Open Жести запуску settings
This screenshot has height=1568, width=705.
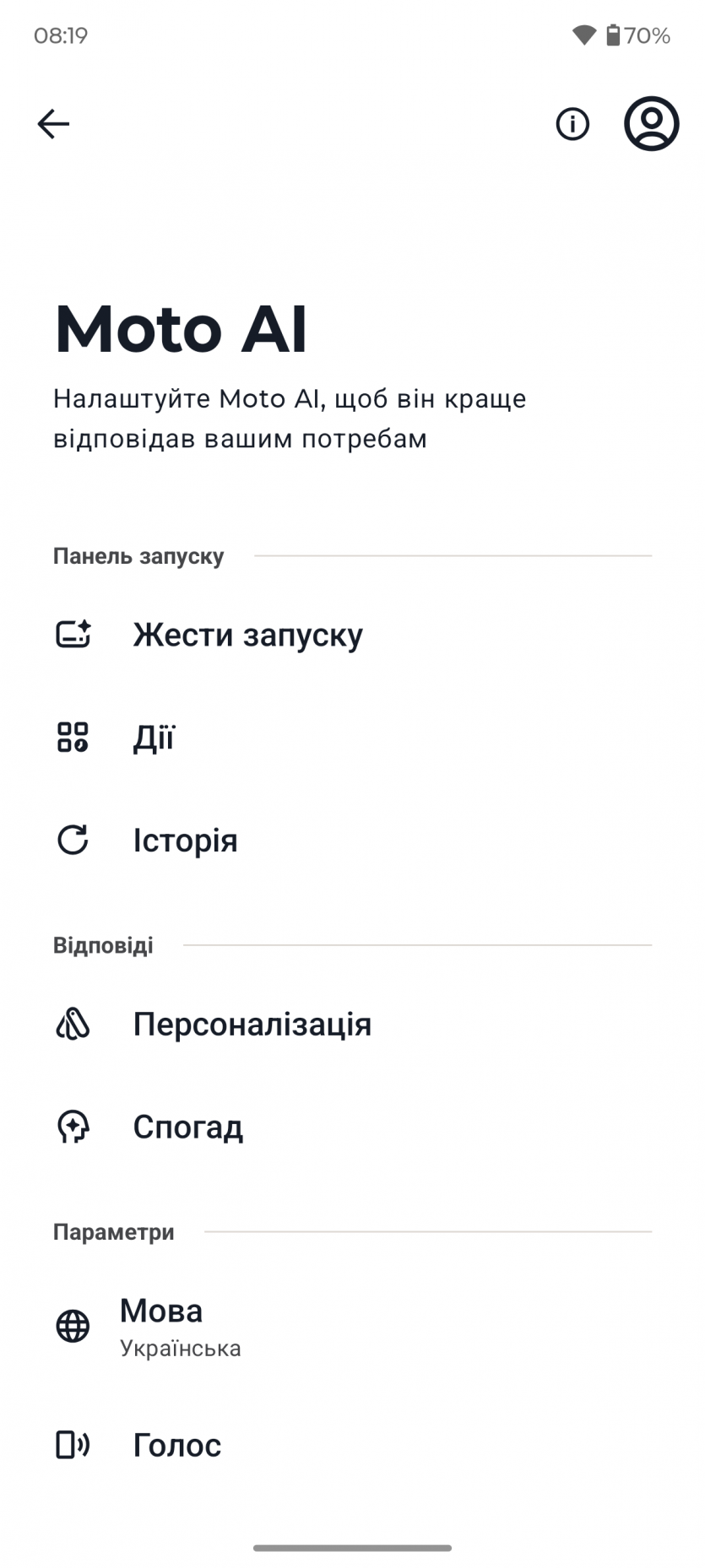247,635
